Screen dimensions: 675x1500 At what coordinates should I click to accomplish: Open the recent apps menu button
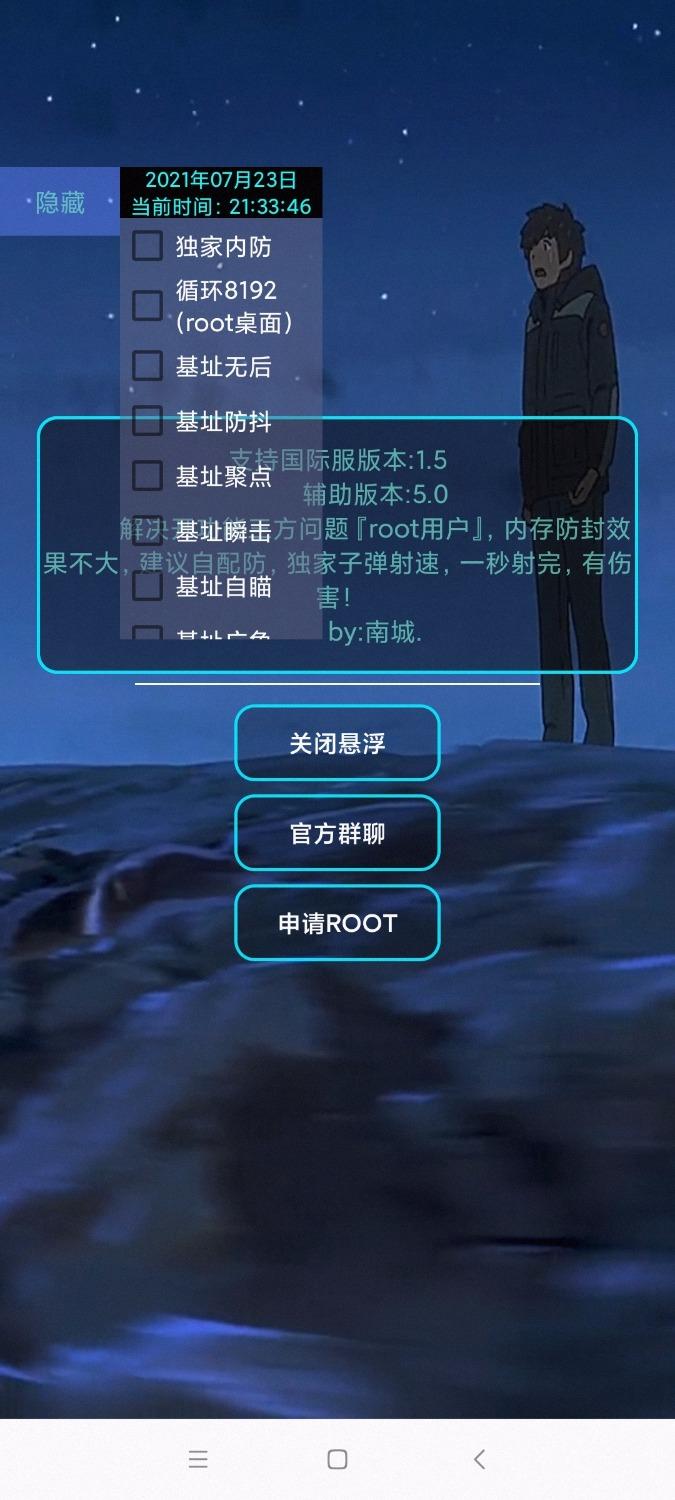[198, 1459]
